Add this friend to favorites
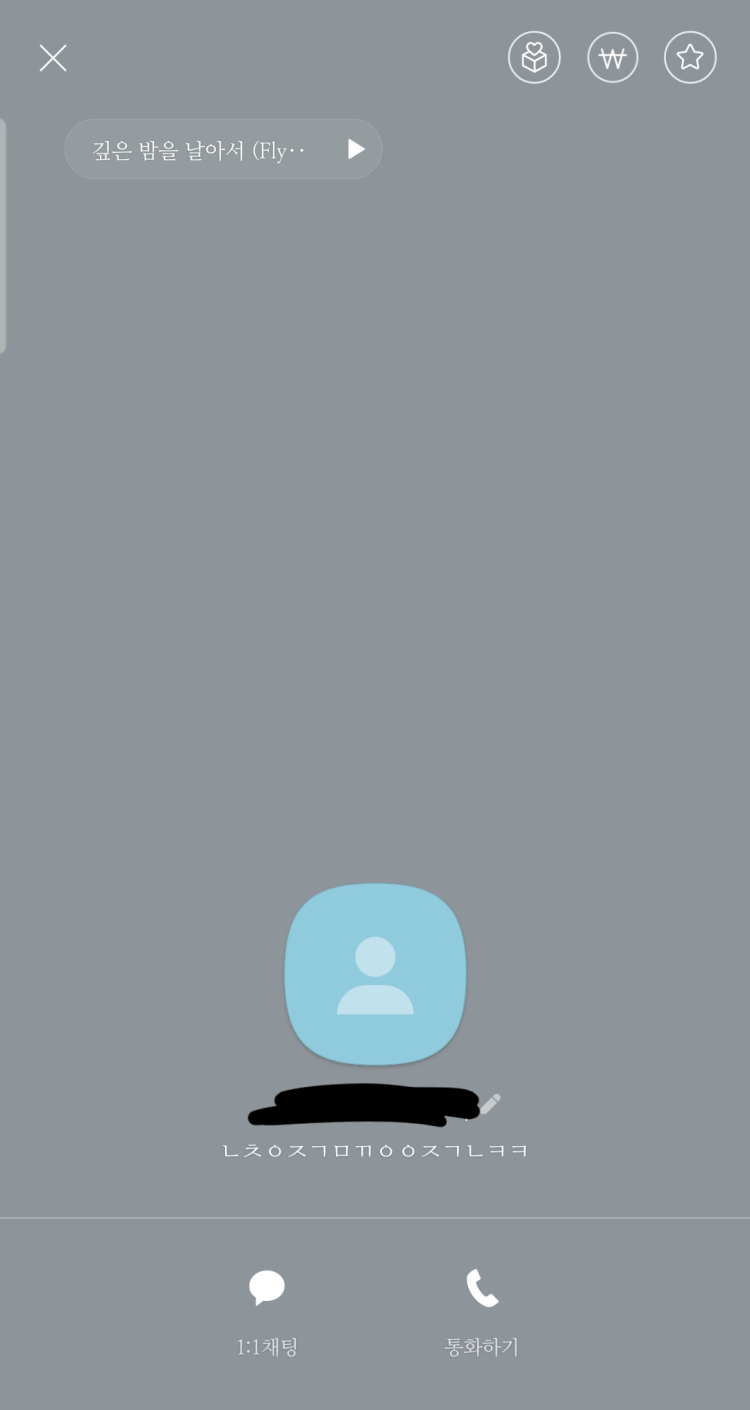This screenshot has width=750, height=1410. tap(690, 58)
